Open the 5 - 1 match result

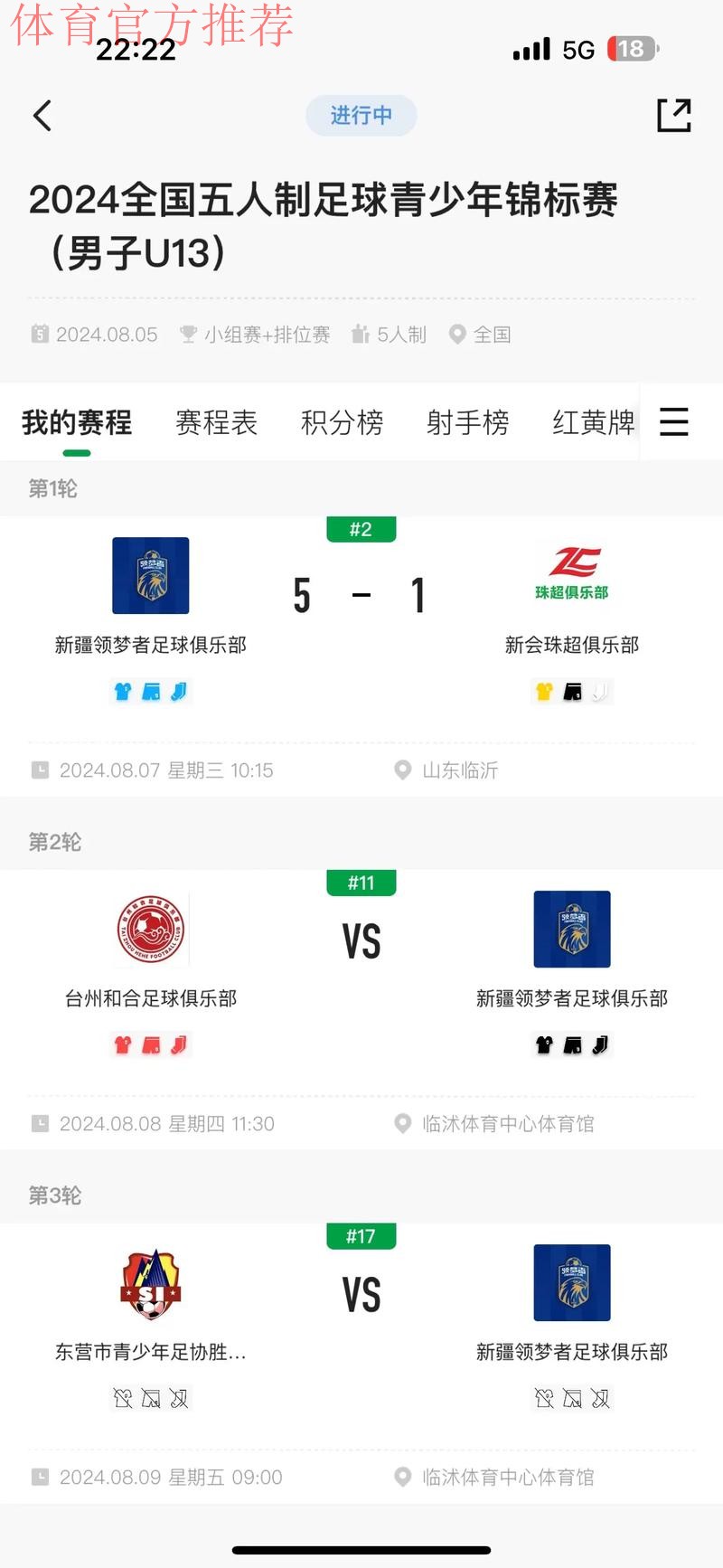point(360,593)
